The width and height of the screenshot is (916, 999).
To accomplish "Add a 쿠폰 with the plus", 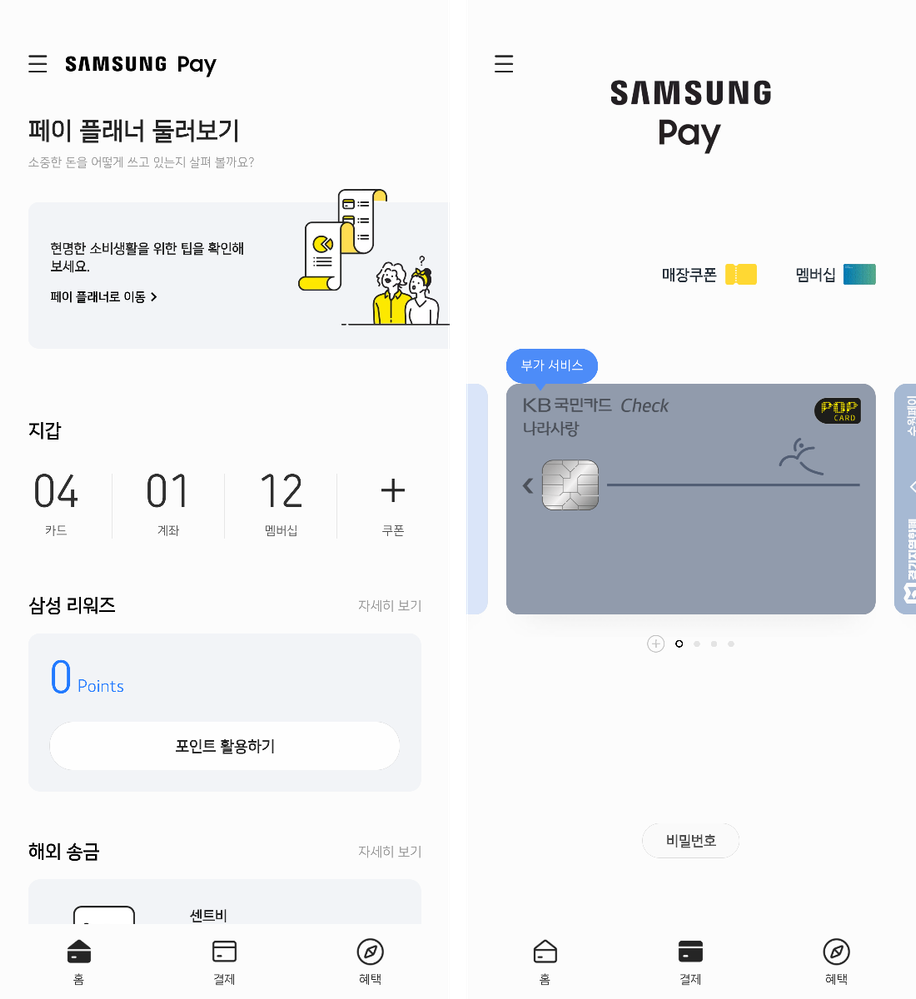I will tap(393, 504).
